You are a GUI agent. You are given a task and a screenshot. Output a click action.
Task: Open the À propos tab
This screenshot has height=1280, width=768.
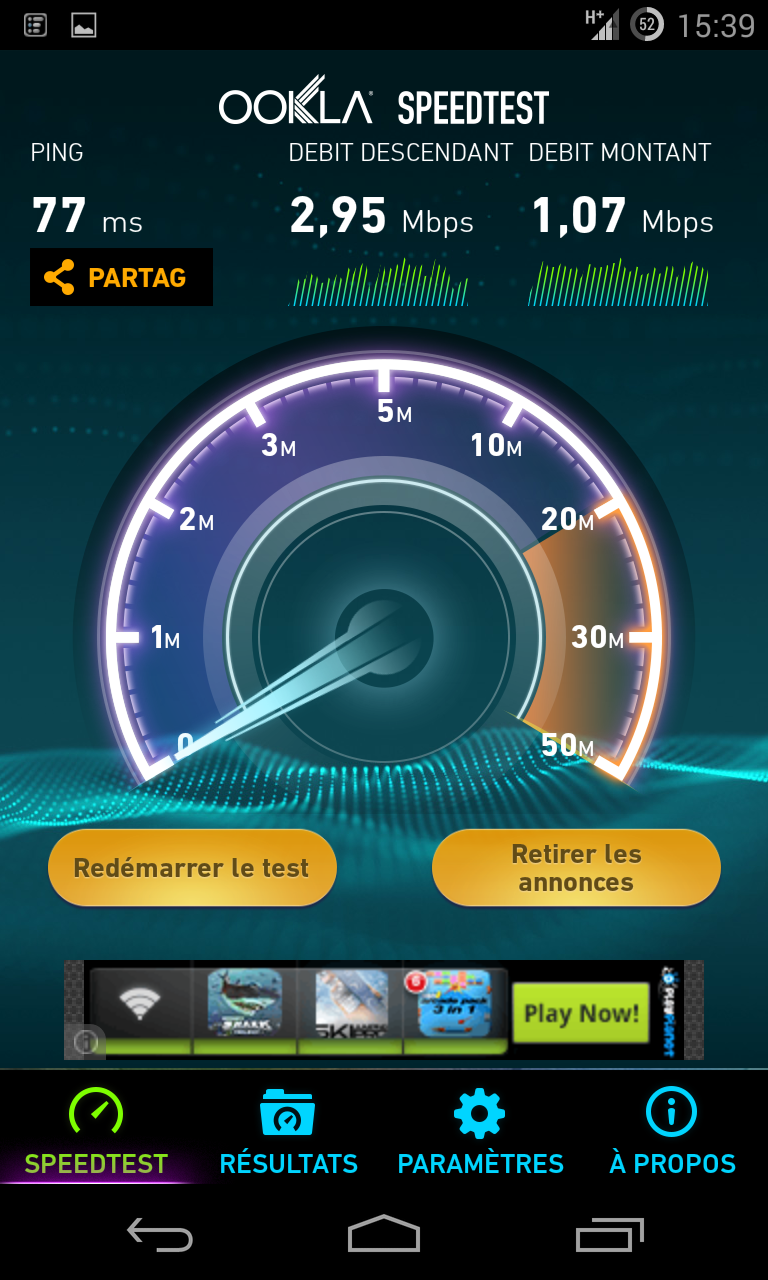672,1131
